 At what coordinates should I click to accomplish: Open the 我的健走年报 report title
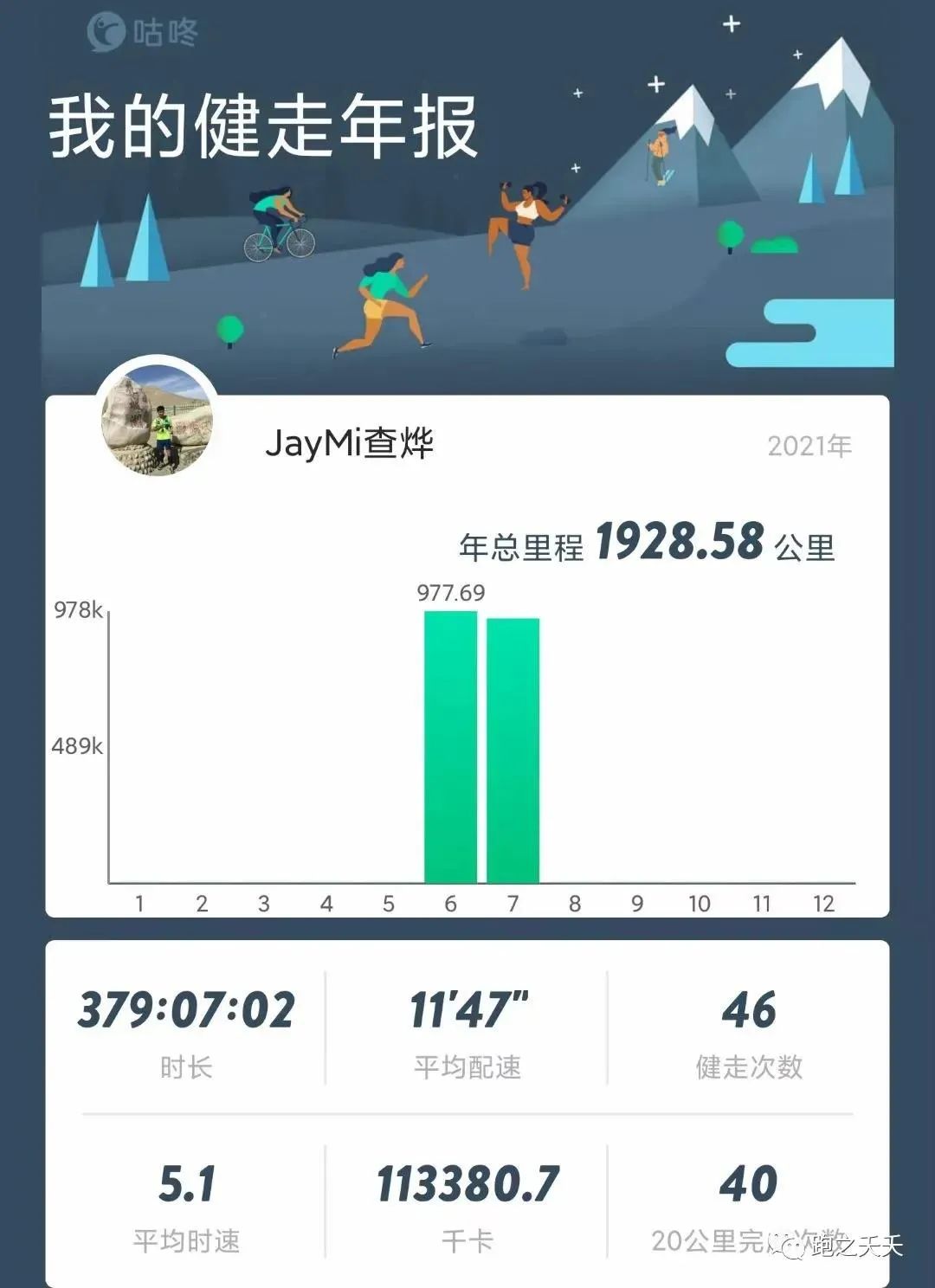point(264,126)
